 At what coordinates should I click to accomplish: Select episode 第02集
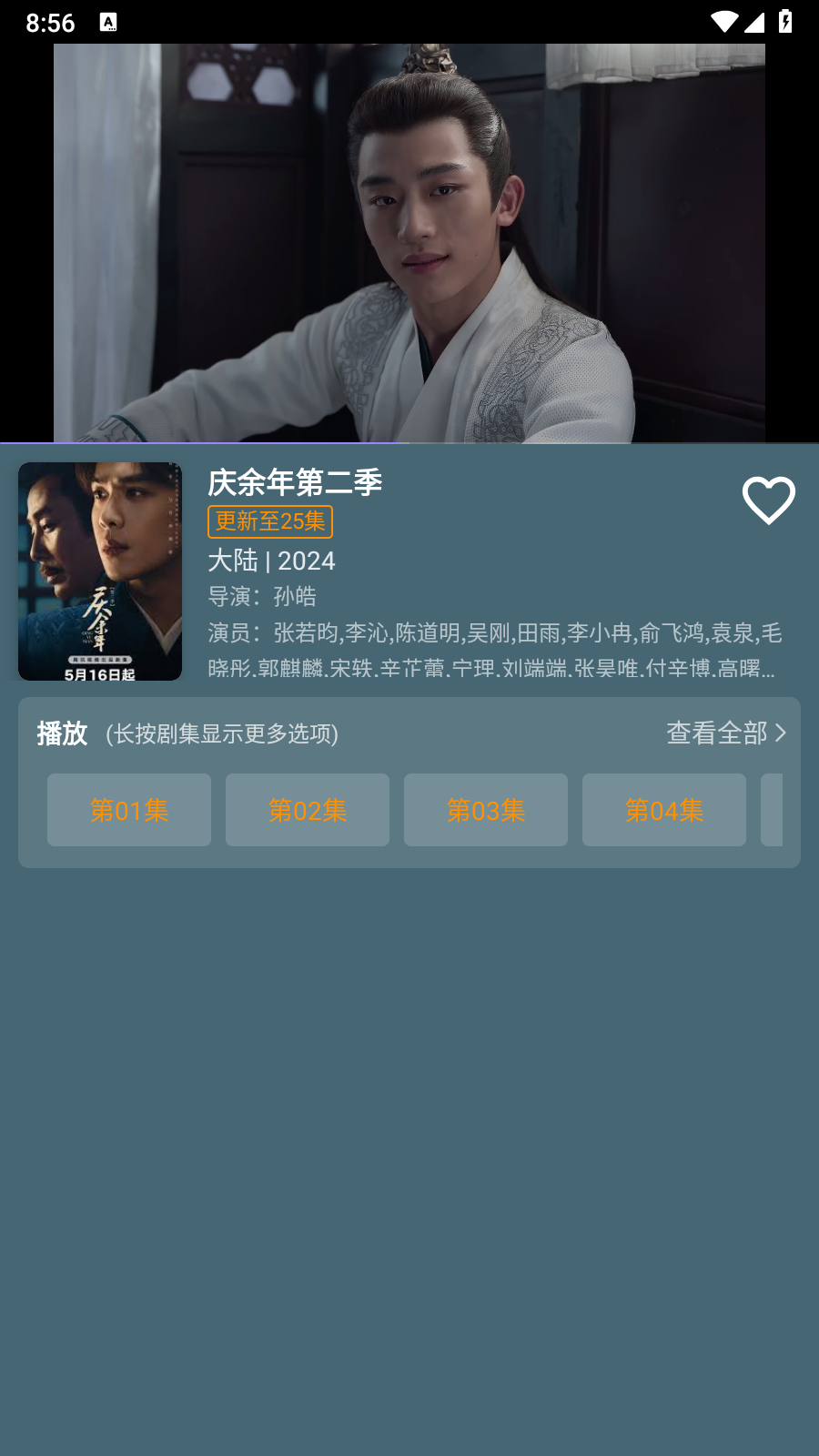coord(307,810)
